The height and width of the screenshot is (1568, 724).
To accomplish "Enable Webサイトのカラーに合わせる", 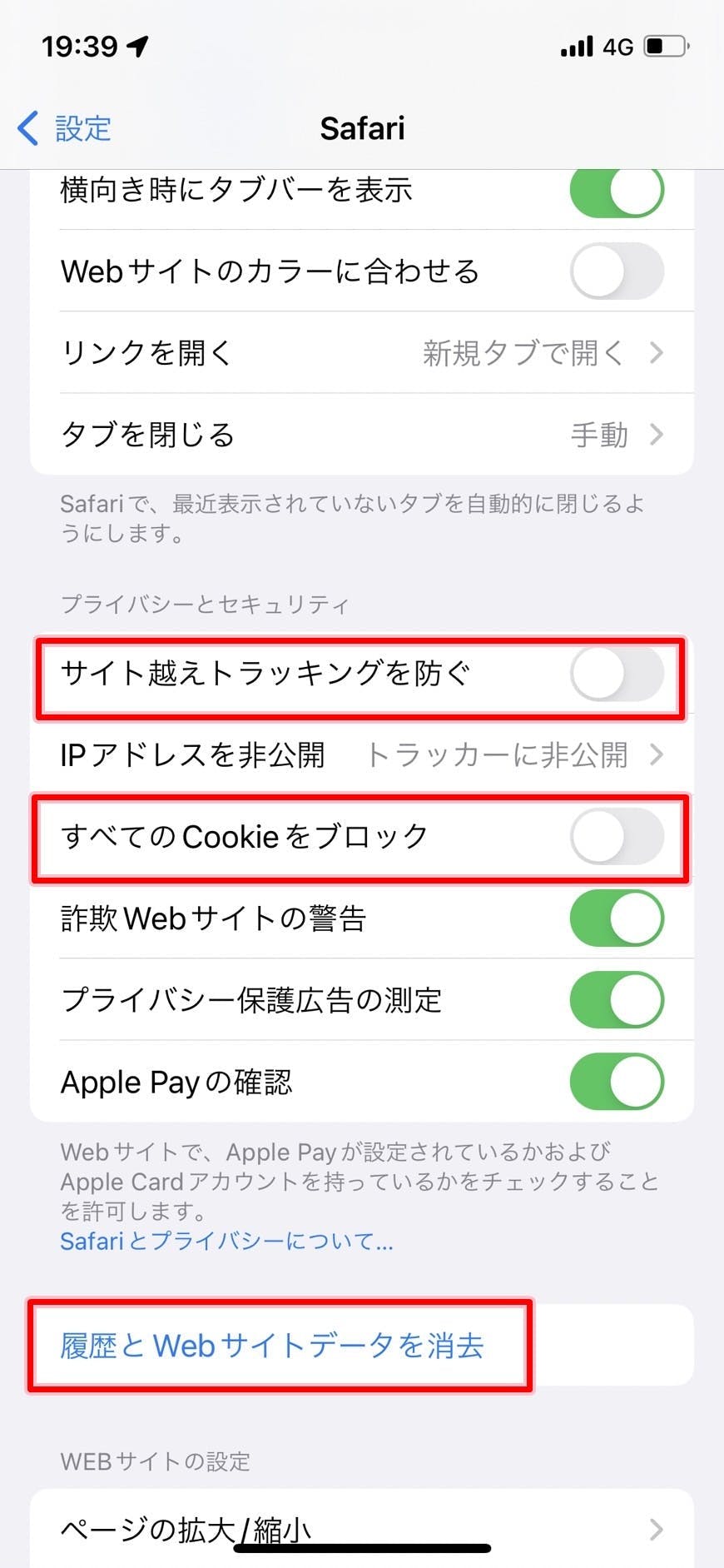I will (616, 271).
